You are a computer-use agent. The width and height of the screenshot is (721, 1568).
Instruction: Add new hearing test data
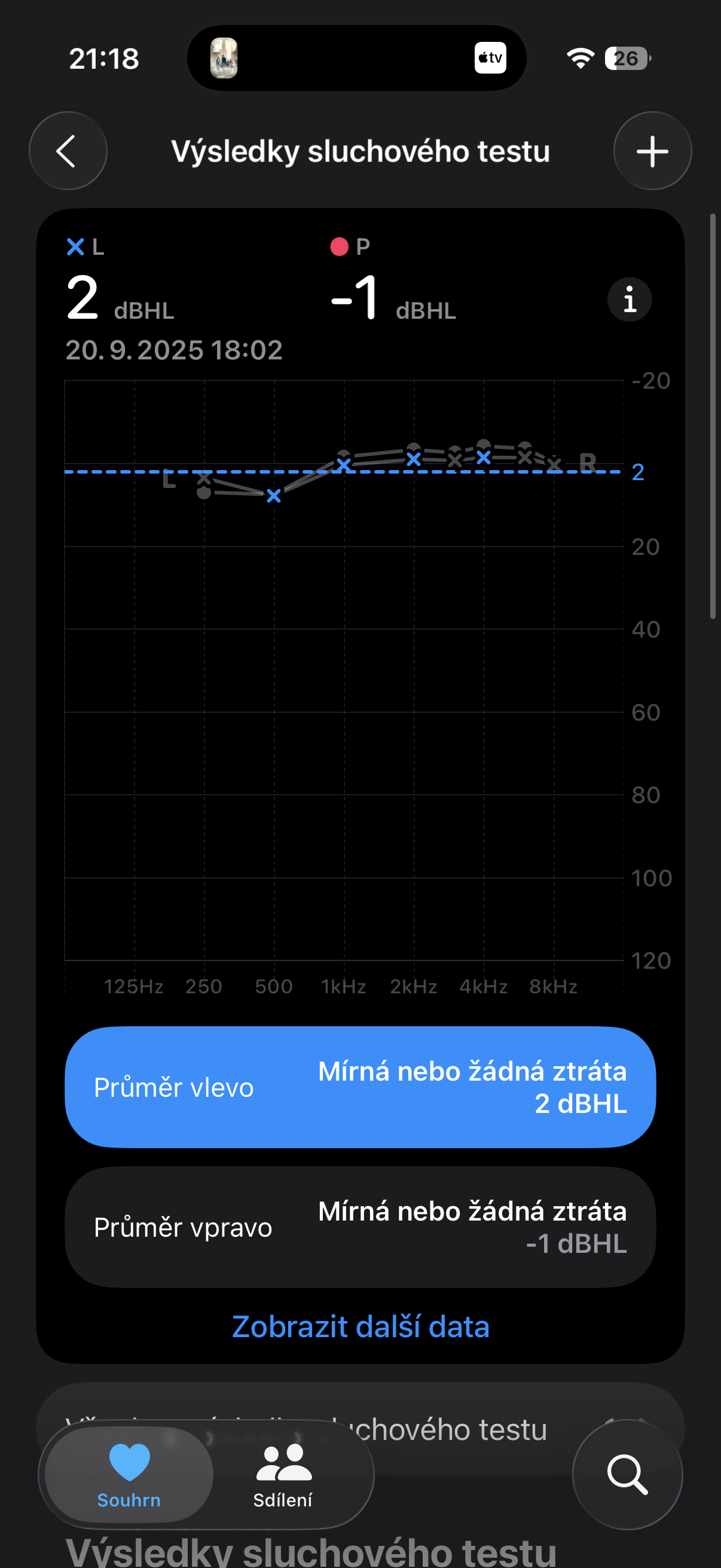(x=652, y=151)
